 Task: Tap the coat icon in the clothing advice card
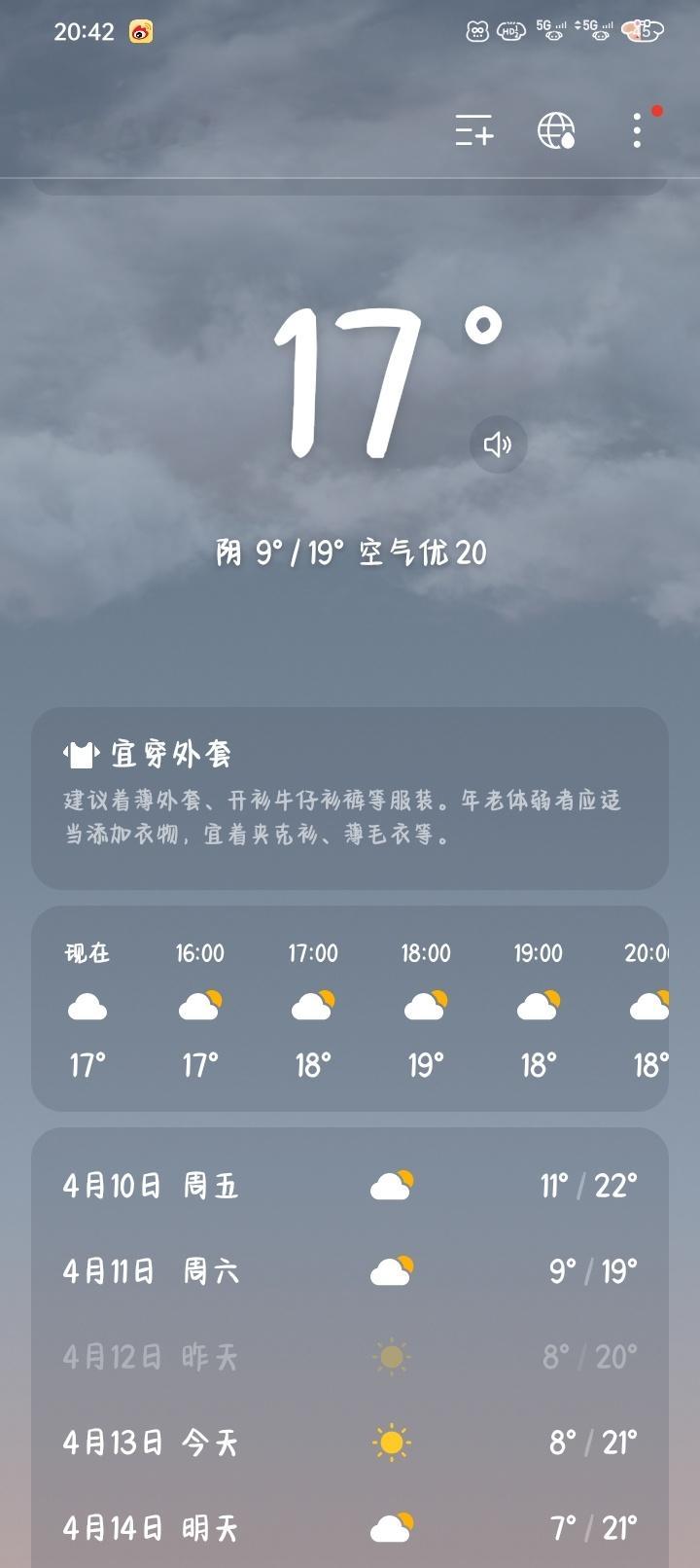pyautogui.click(x=82, y=751)
